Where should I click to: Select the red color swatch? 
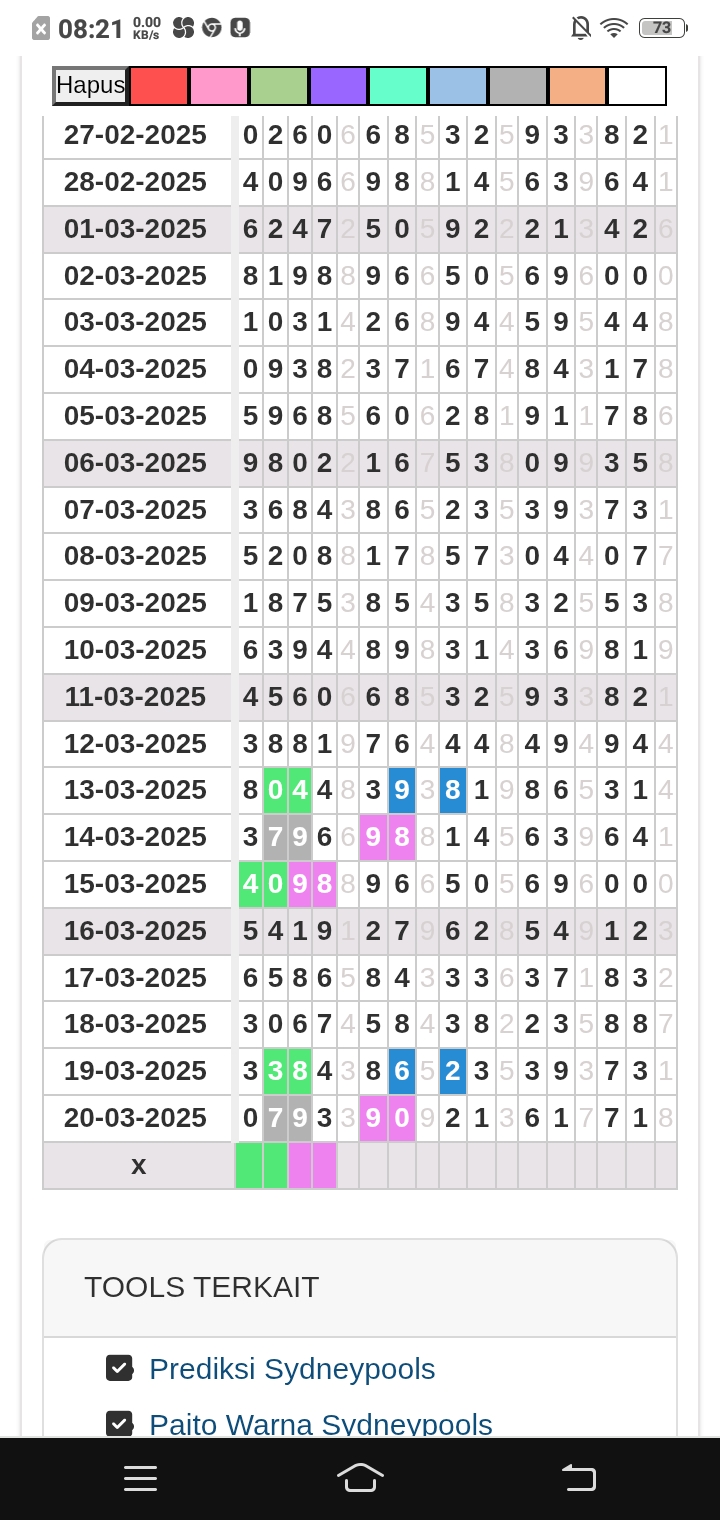159,86
